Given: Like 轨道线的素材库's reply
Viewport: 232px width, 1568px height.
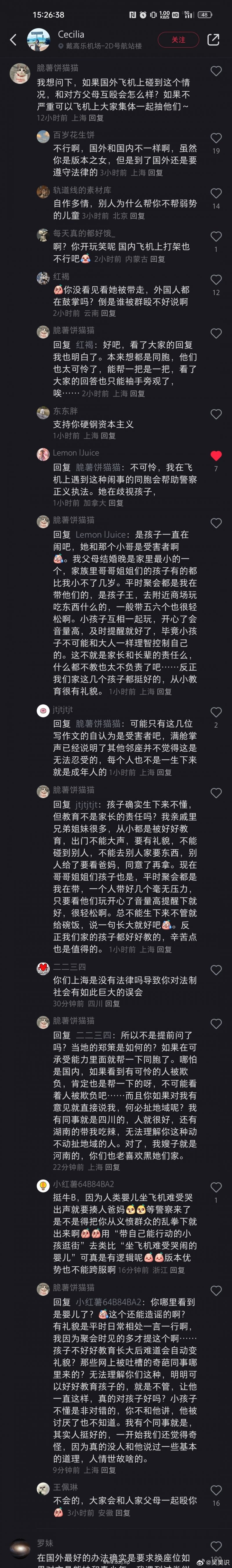Looking at the screenshot, I should (x=215, y=193).
